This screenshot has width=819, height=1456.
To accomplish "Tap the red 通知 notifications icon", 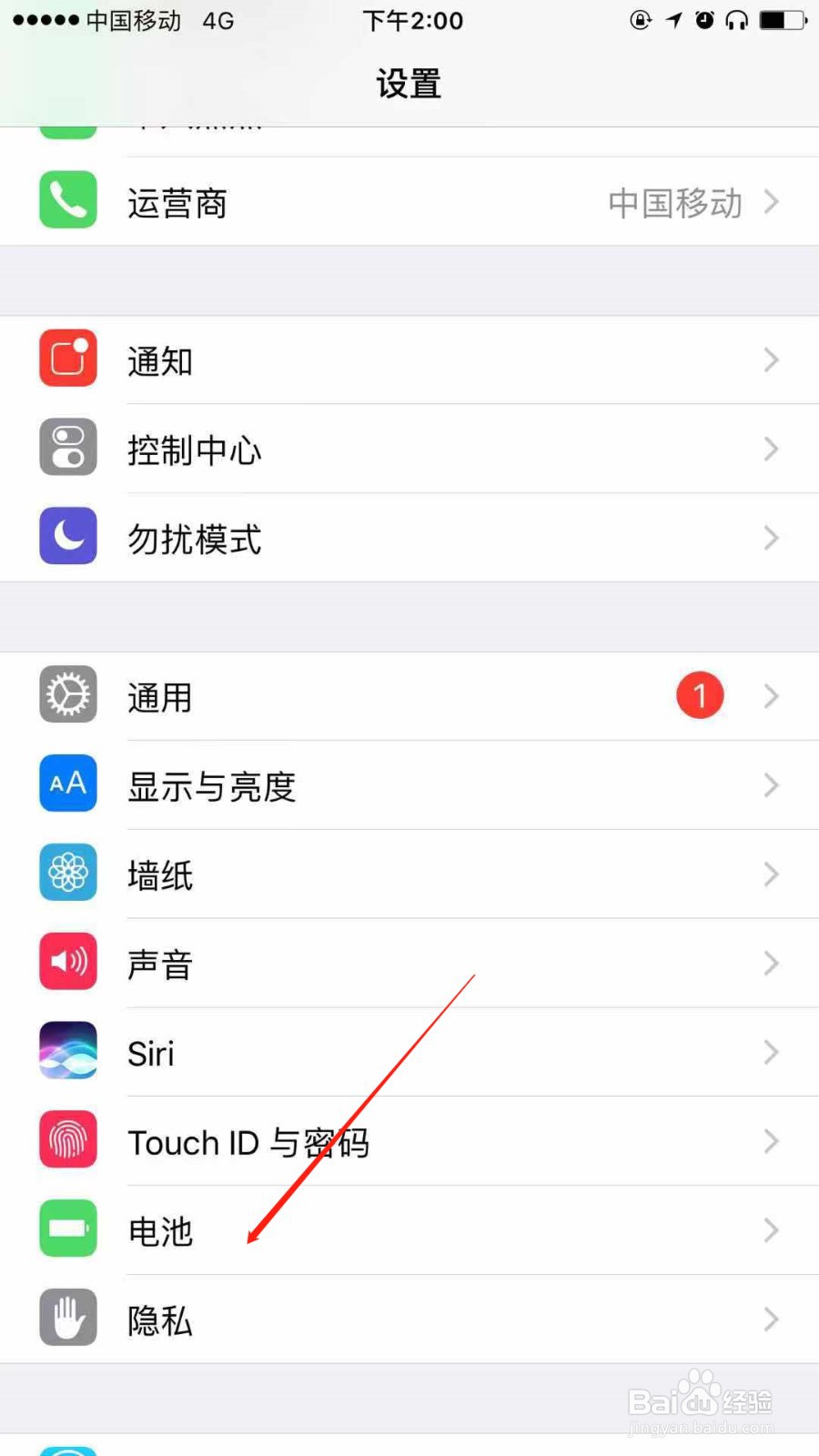I will pos(67,359).
